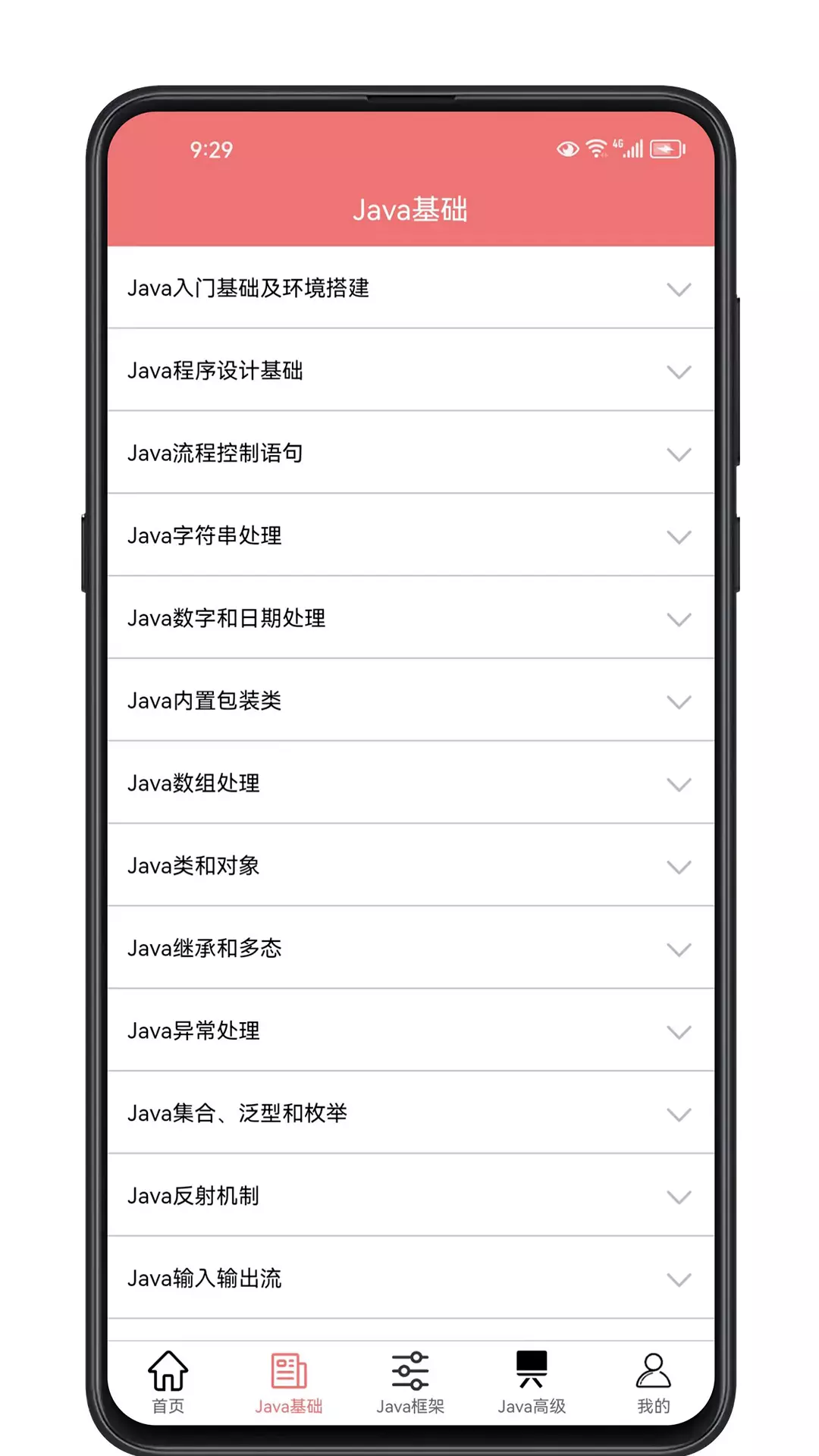Expand Java入门基础及环境搭建 section
The width and height of the screenshot is (819, 1456).
pos(410,288)
